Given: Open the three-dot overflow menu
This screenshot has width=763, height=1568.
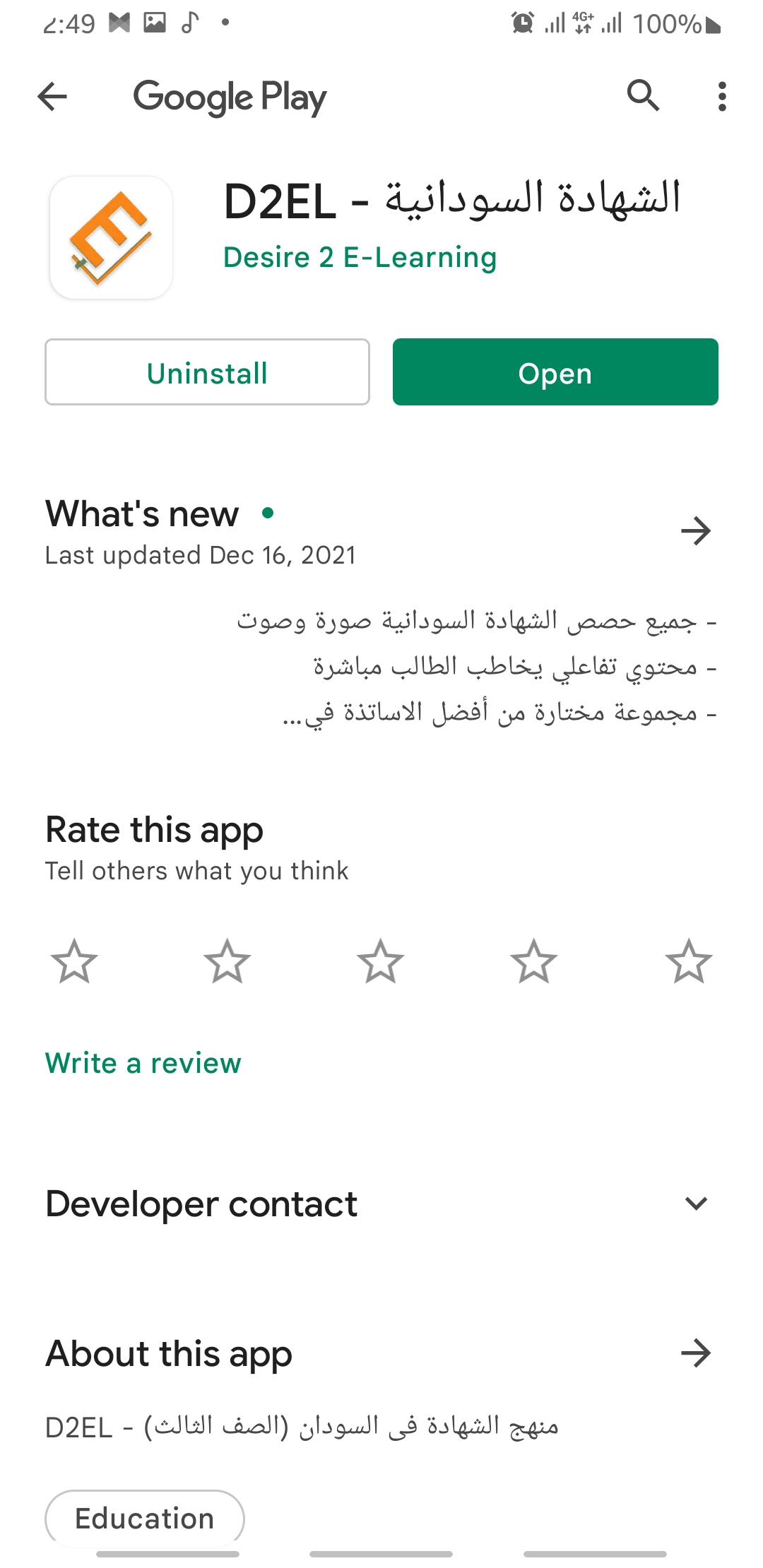Looking at the screenshot, I should click(721, 96).
